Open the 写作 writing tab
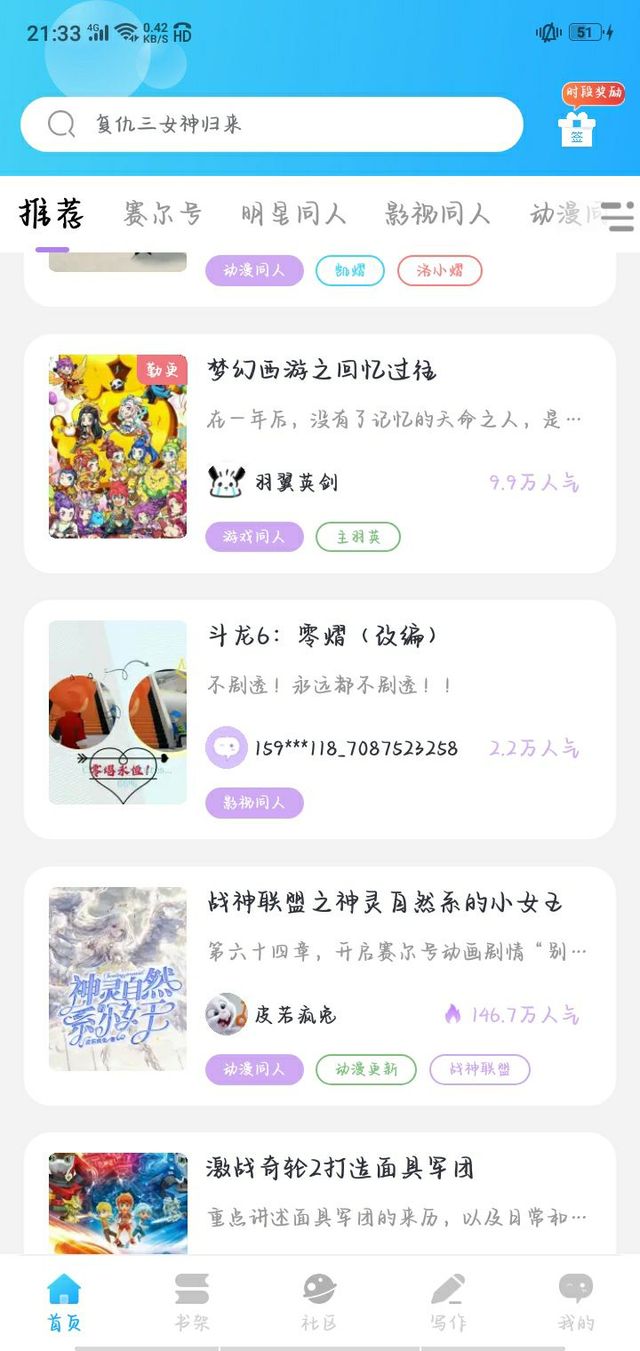Viewport: 640px width, 1351px height. 448,1301
